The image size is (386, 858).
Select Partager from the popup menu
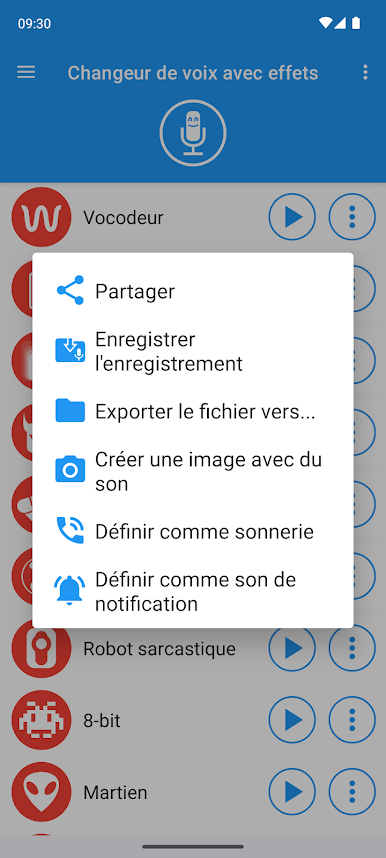[193, 291]
